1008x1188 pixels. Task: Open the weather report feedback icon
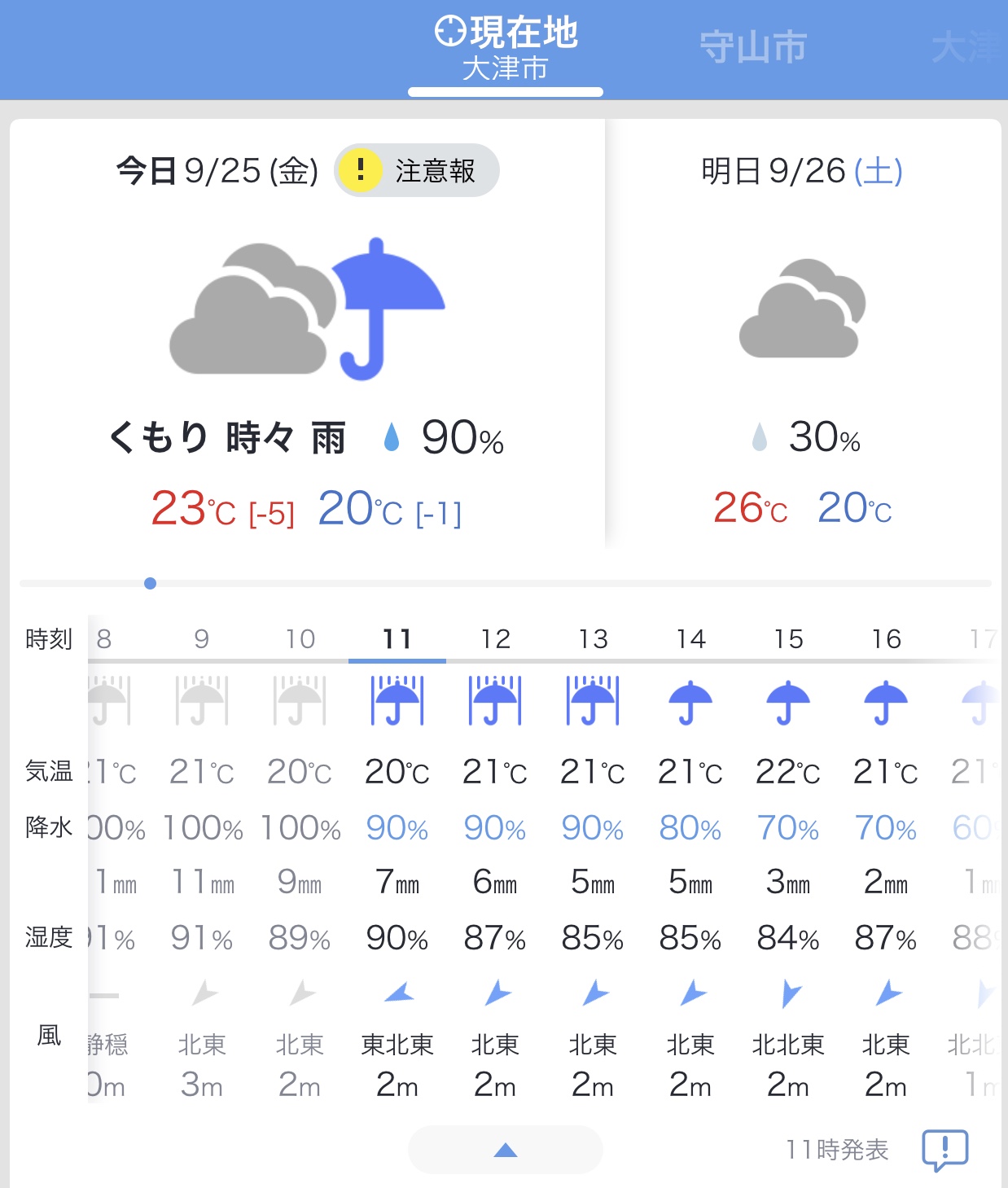pyautogui.click(x=944, y=1149)
